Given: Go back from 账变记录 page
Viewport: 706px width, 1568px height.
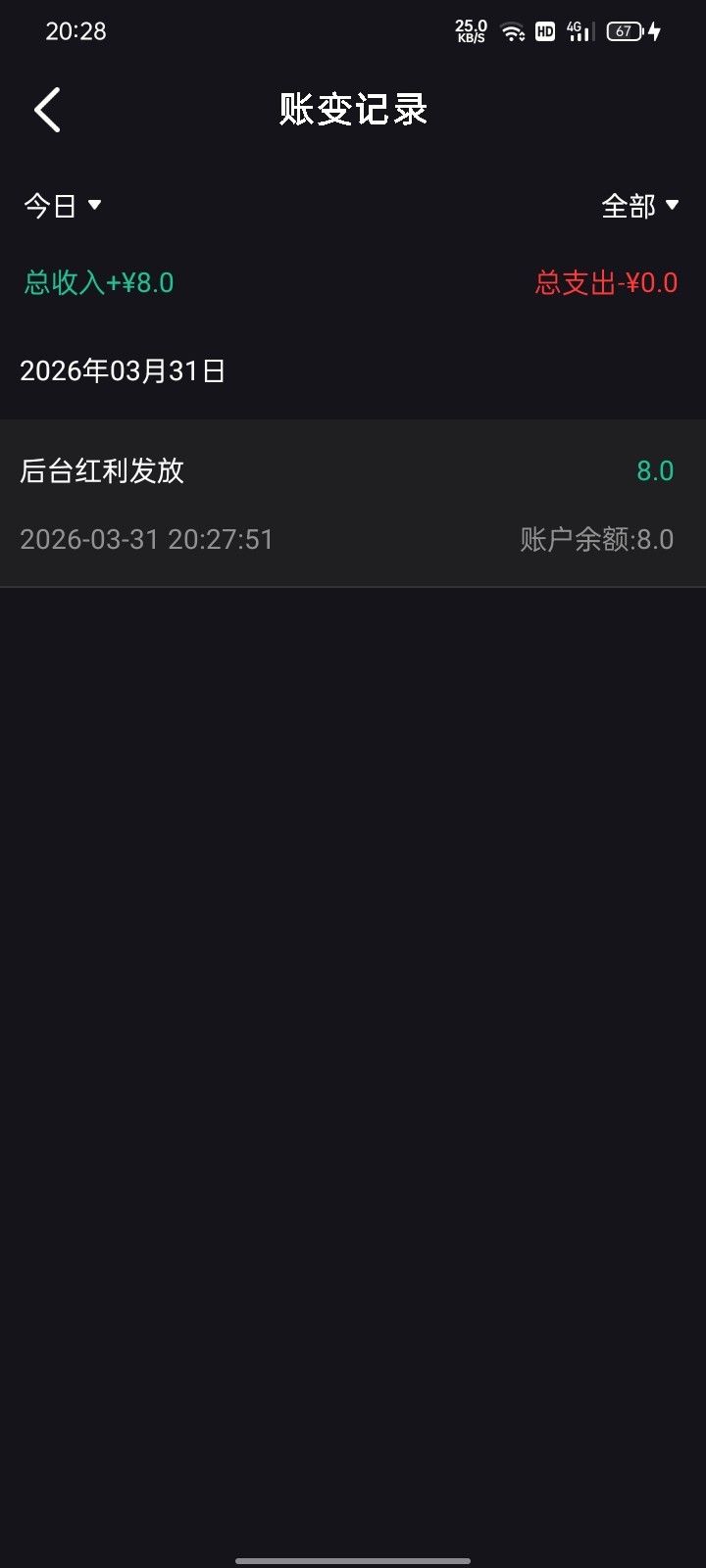Looking at the screenshot, I should [47, 109].
